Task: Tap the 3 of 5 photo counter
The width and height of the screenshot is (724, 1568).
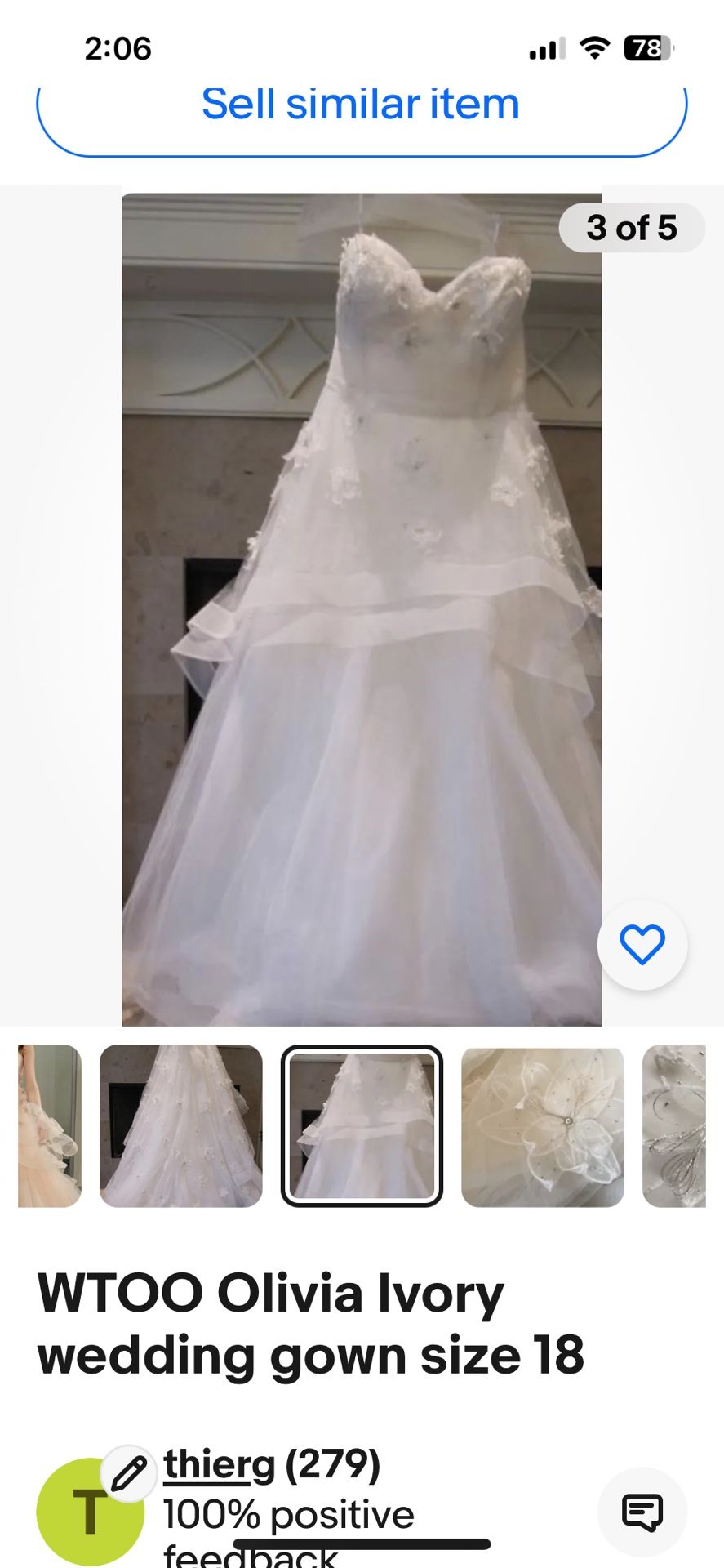Action: (632, 229)
